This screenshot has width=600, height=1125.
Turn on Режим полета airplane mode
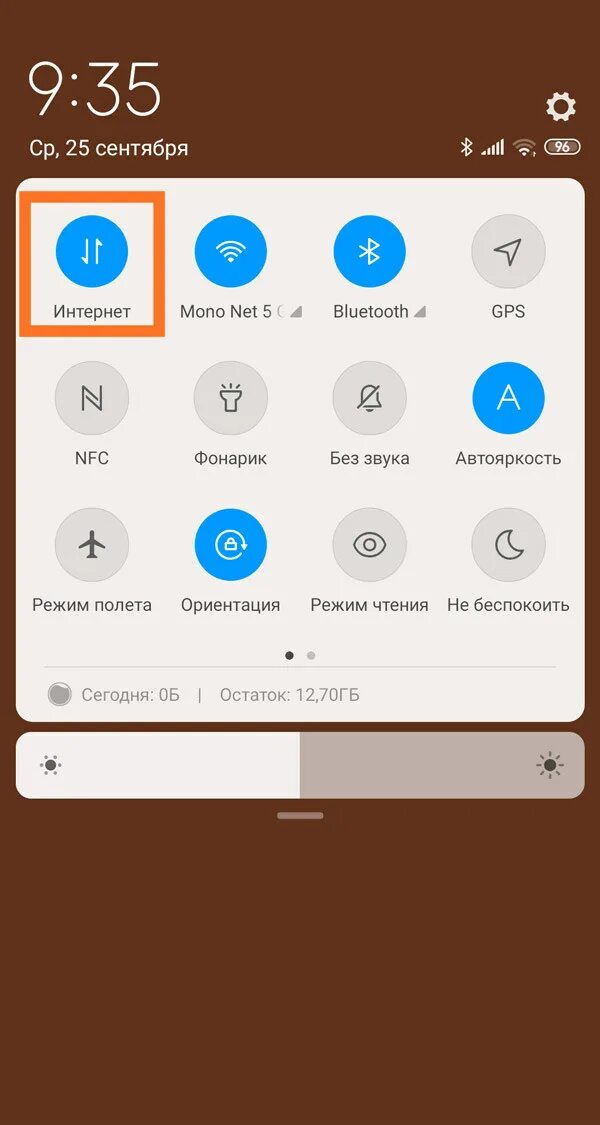92,545
